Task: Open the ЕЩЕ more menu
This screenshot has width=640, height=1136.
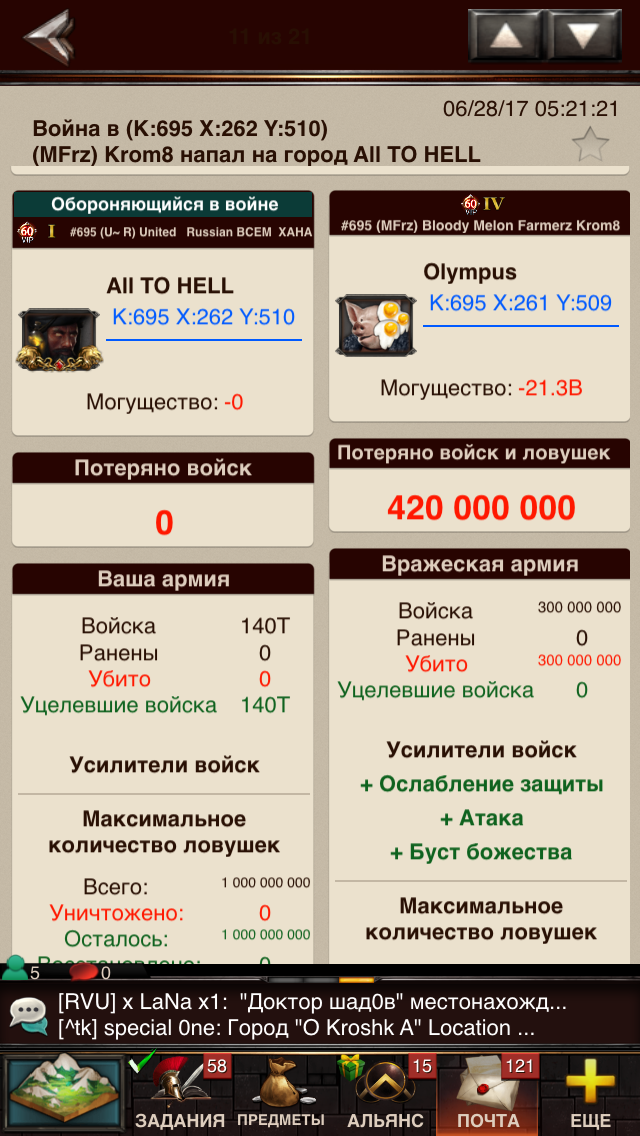Action: pyautogui.click(x=590, y=1093)
